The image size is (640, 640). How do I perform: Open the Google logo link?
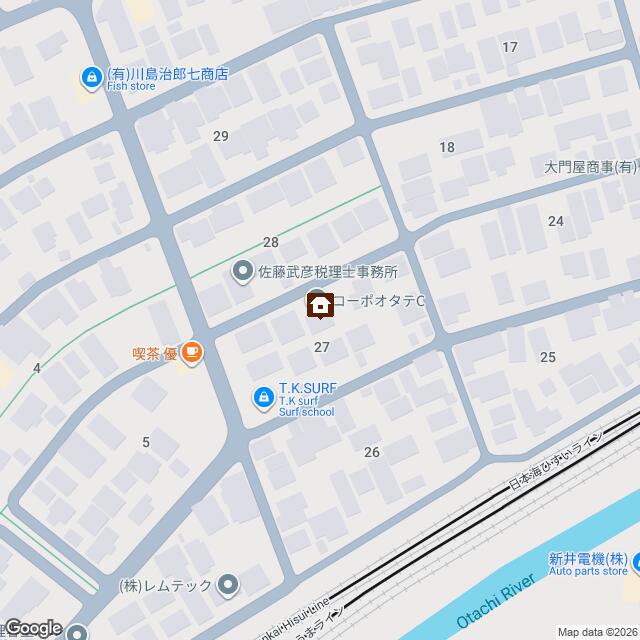pyautogui.click(x=32, y=628)
